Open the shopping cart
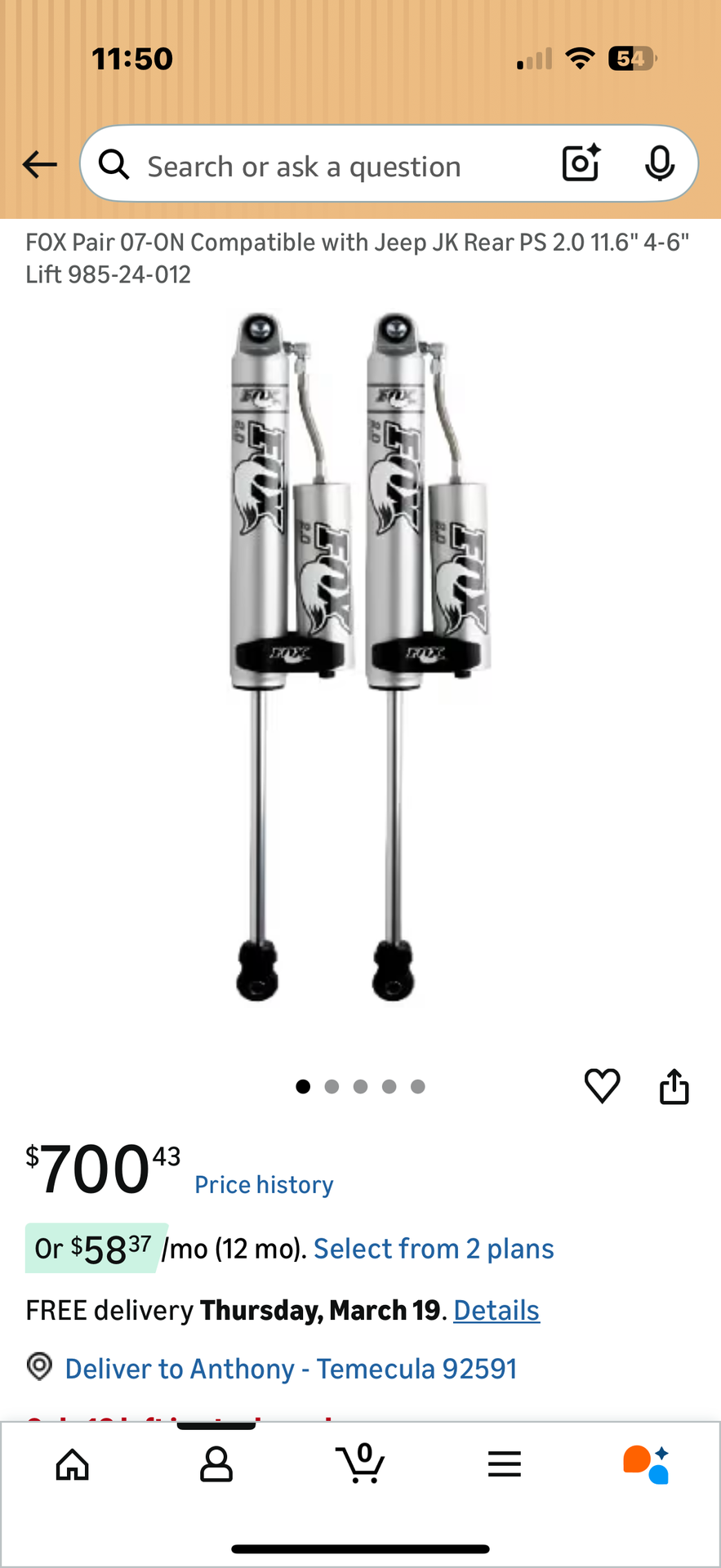This screenshot has width=721, height=1568. [360, 1463]
